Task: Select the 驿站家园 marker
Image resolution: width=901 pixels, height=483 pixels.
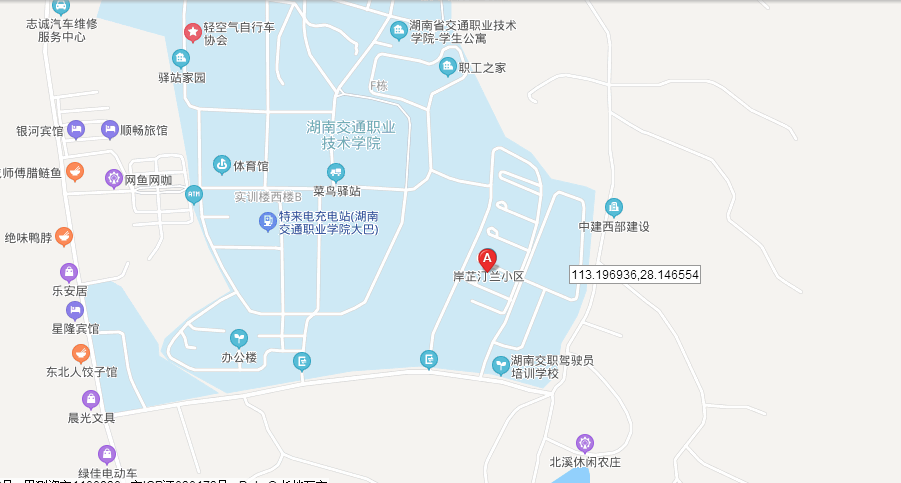Action: (181, 58)
